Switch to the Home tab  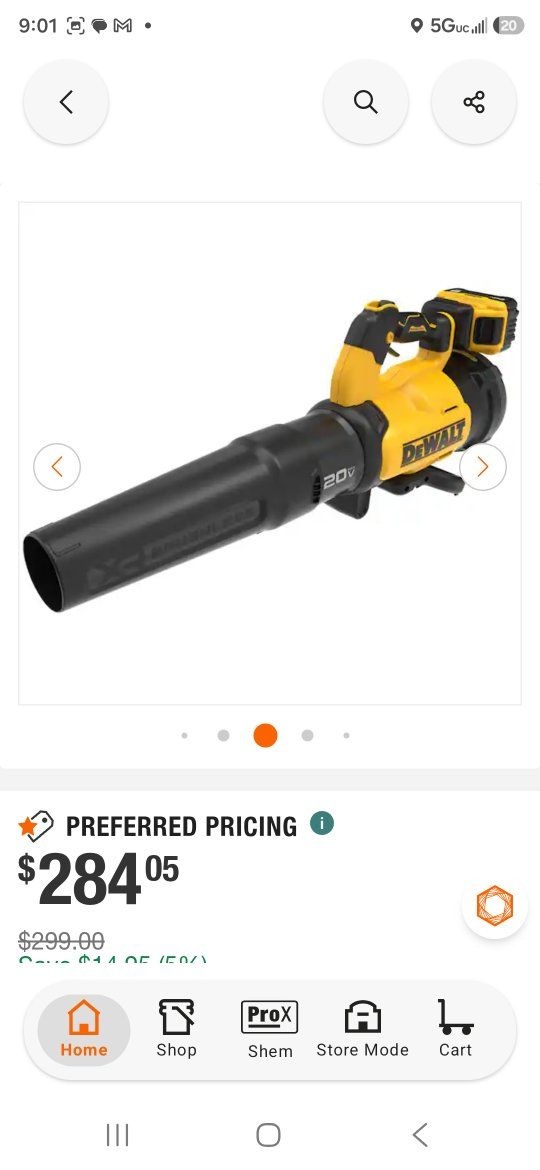pos(84,1030)
